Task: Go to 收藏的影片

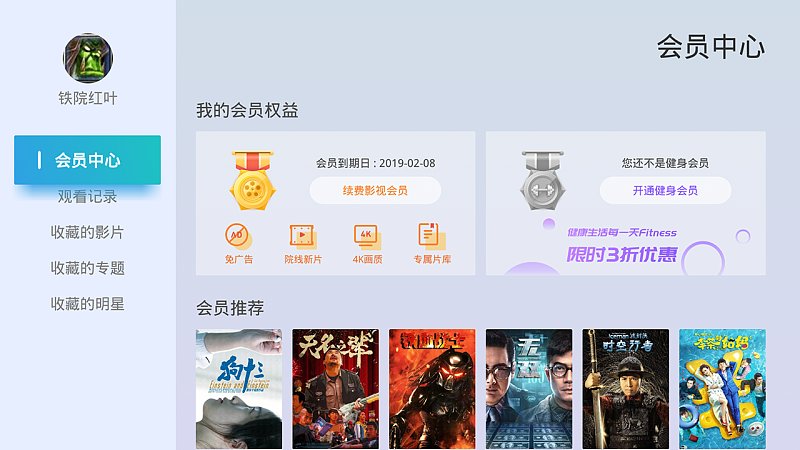Action: [x=87, y=232]
